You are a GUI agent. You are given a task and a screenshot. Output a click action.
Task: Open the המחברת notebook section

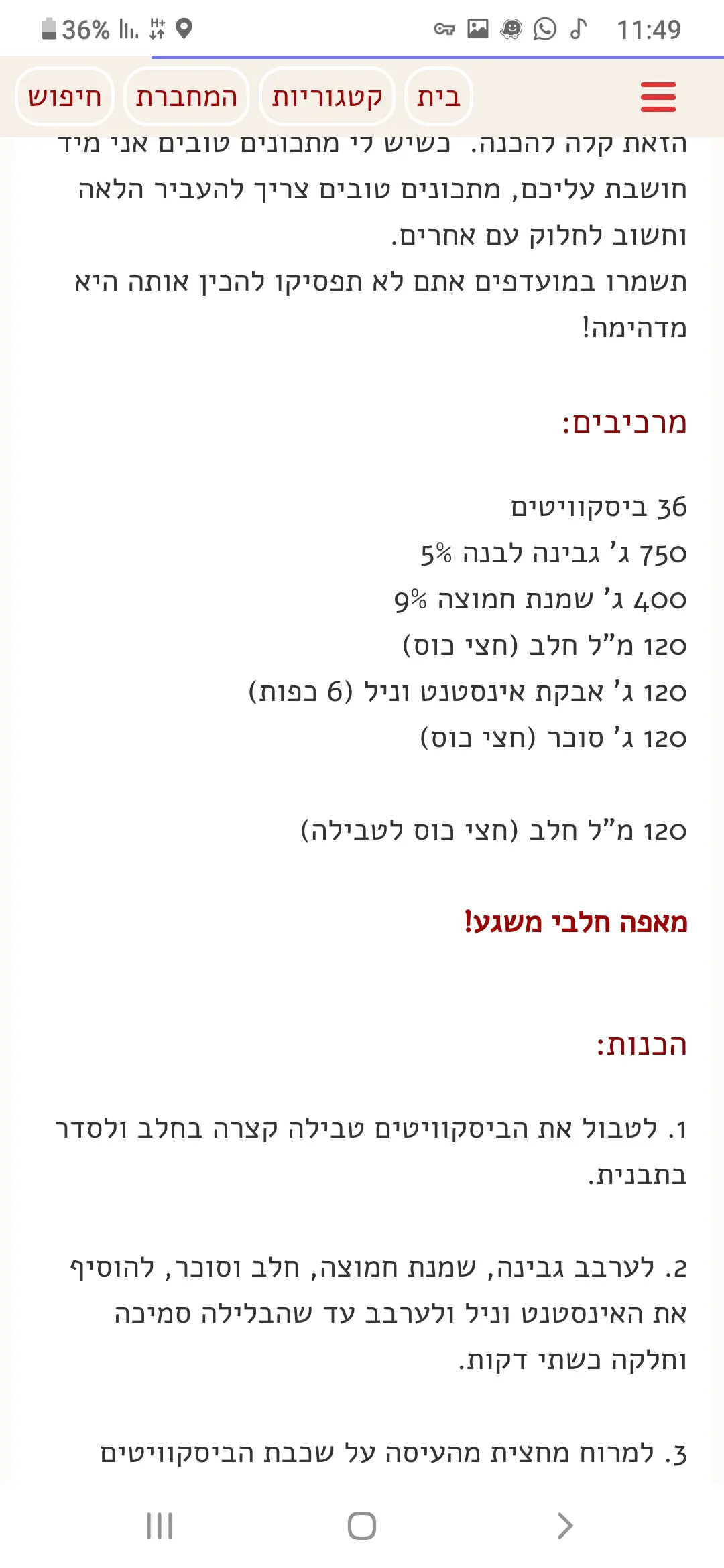click(x=186, y=97)
